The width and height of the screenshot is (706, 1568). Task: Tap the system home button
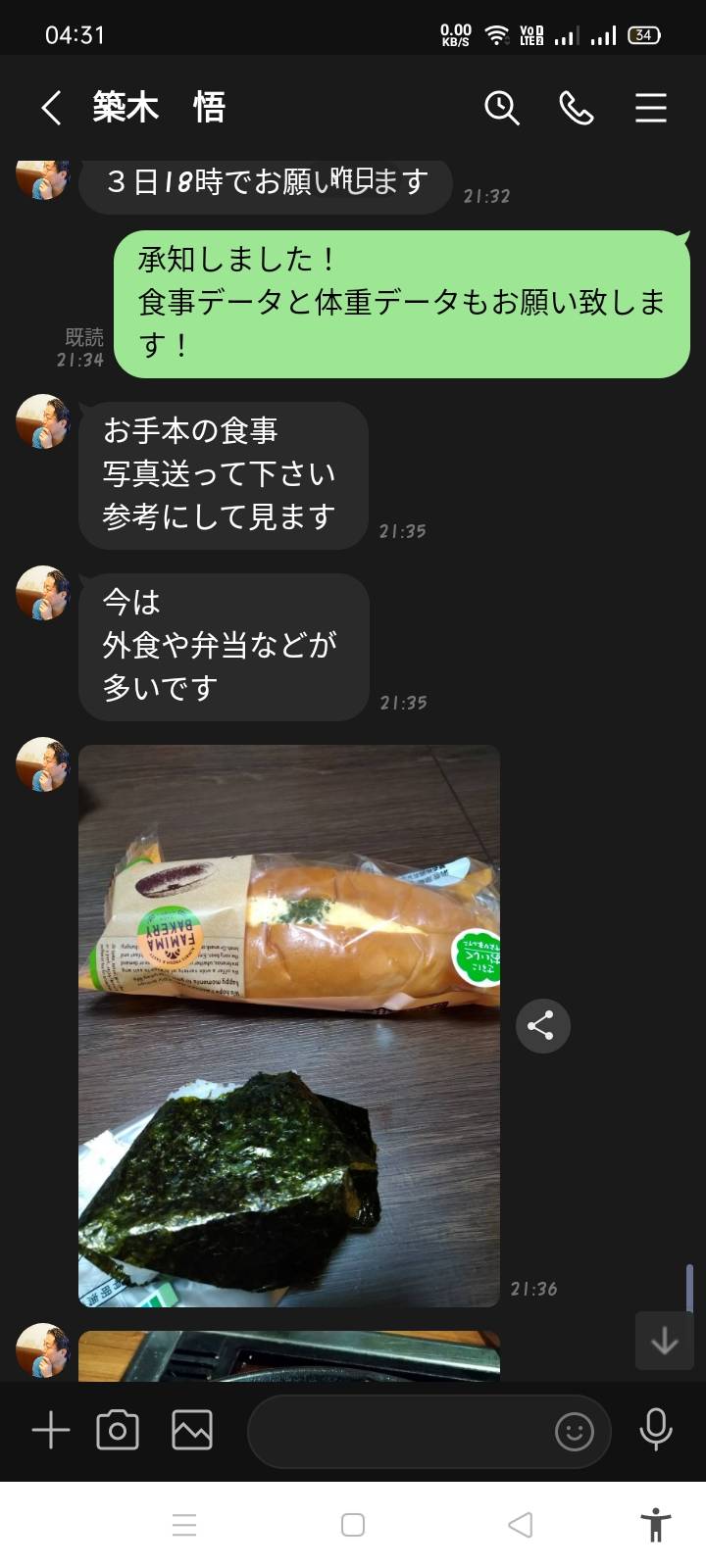tap(353, 1525)
